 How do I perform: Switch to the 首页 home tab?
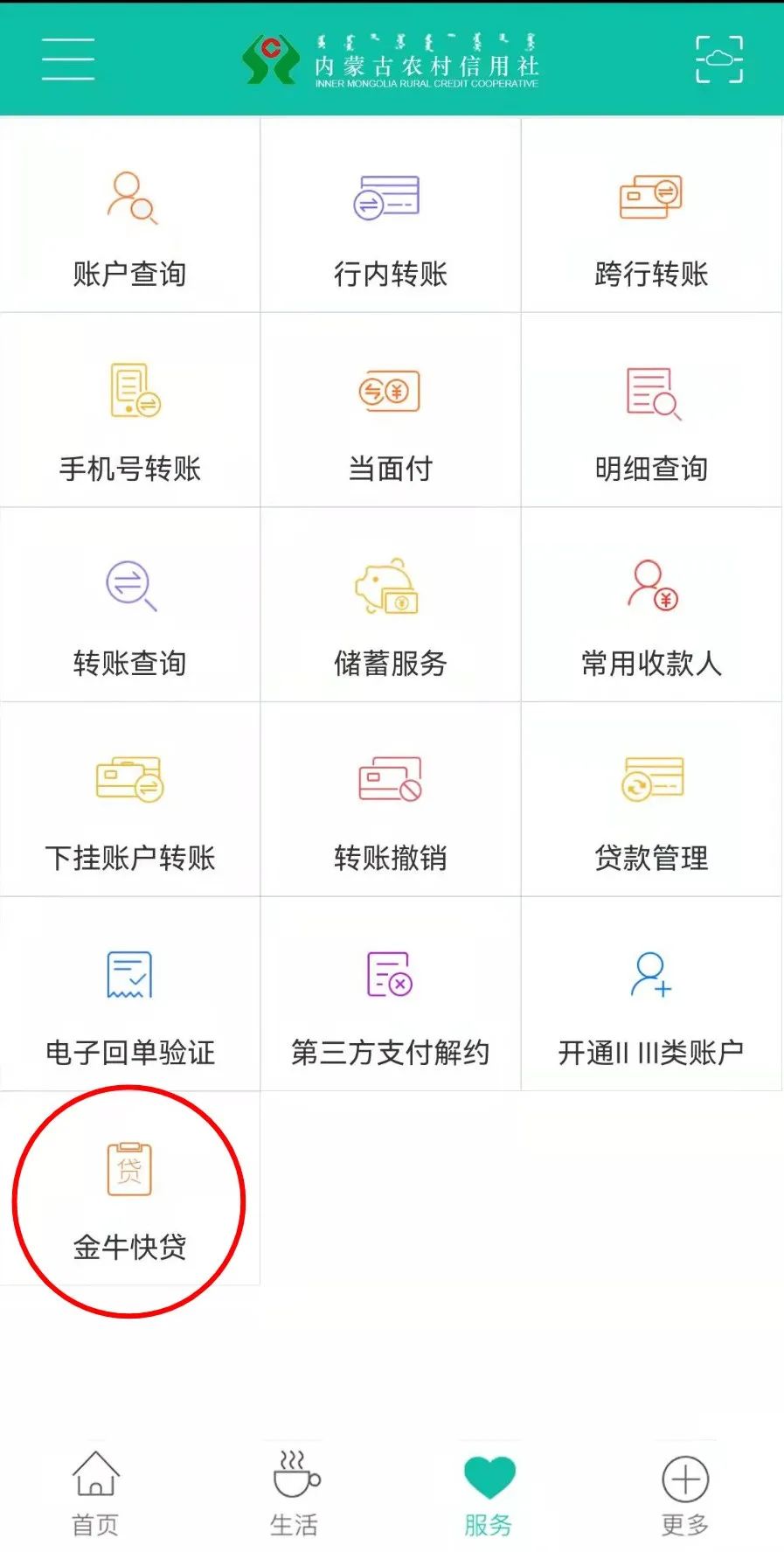pyautogui.click(x=95, y=1494)
